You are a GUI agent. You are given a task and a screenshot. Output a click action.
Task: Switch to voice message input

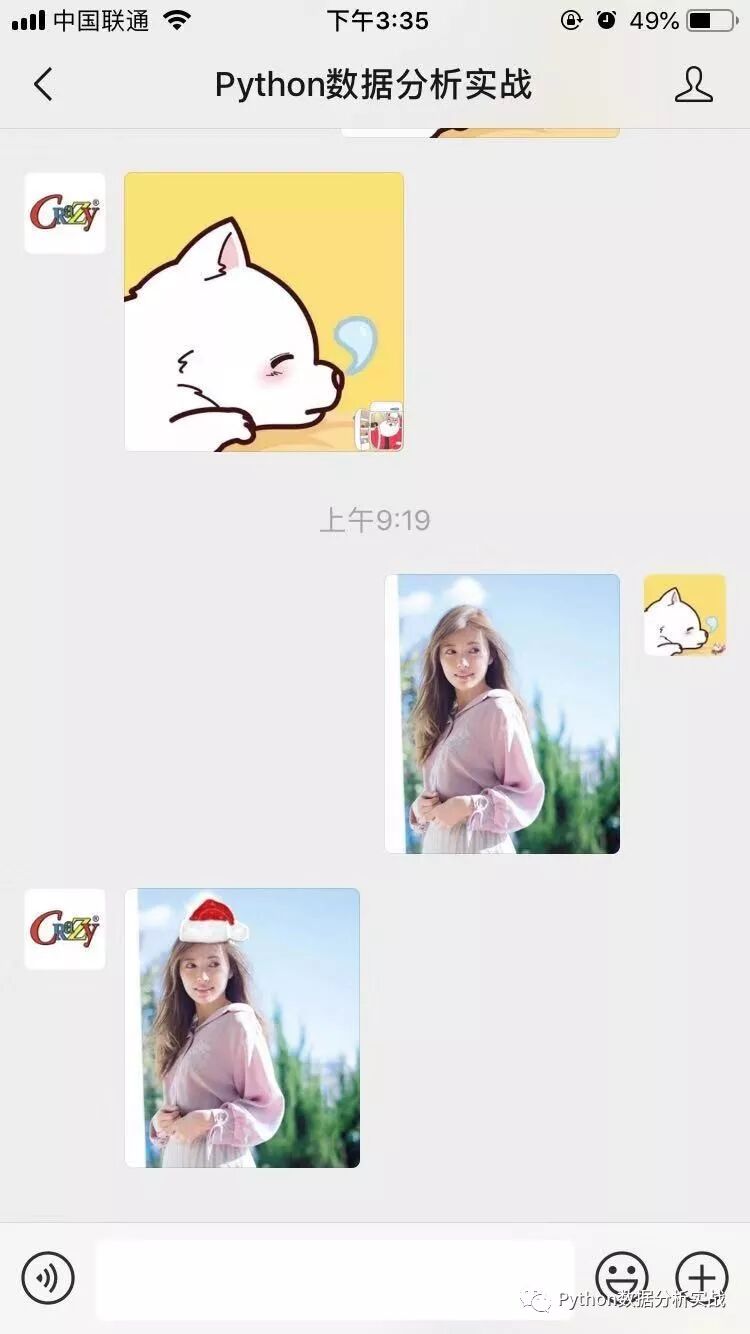[x=48, y=1277]
